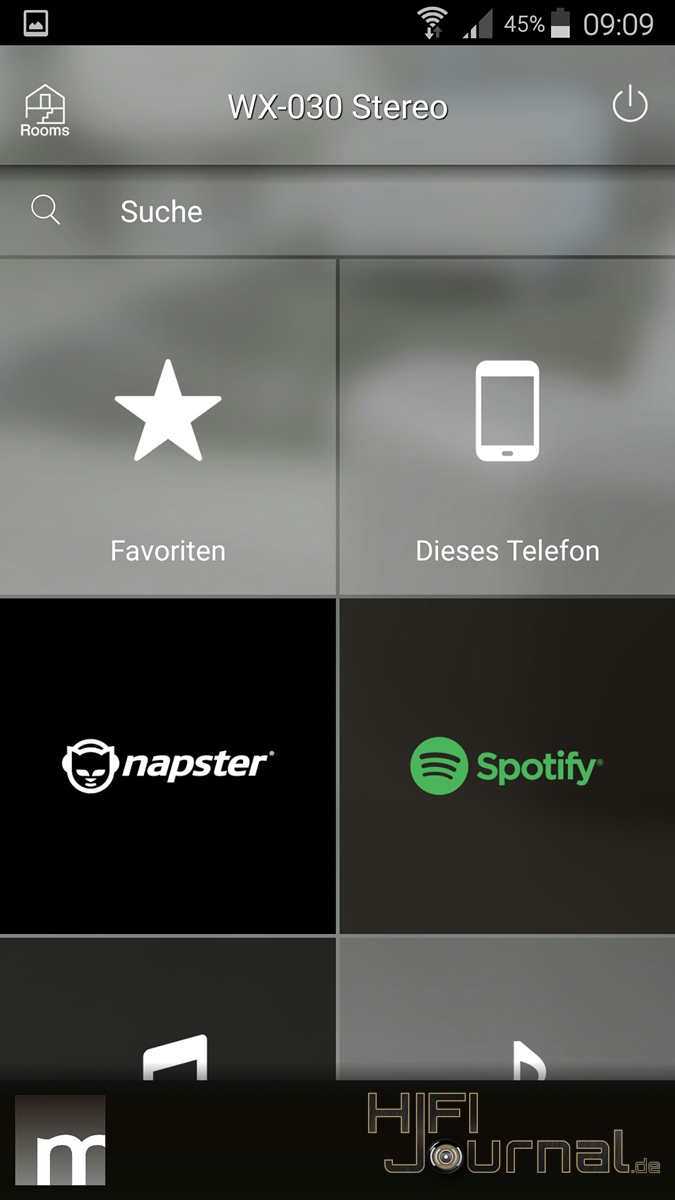Screen dimensions: 675x1200
Task: Tap the Suche search field
Action: 337,211
